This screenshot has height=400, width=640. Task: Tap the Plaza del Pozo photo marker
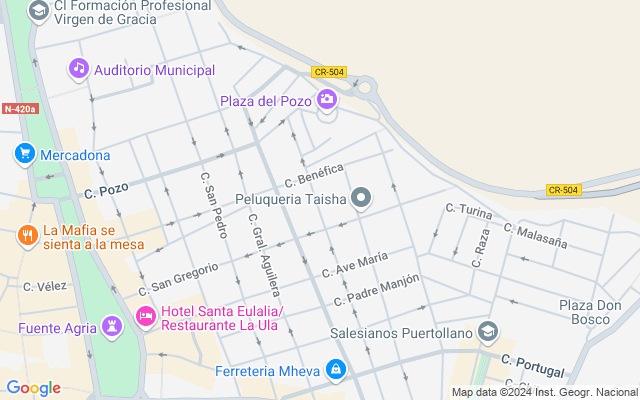(x=326, y=99)
